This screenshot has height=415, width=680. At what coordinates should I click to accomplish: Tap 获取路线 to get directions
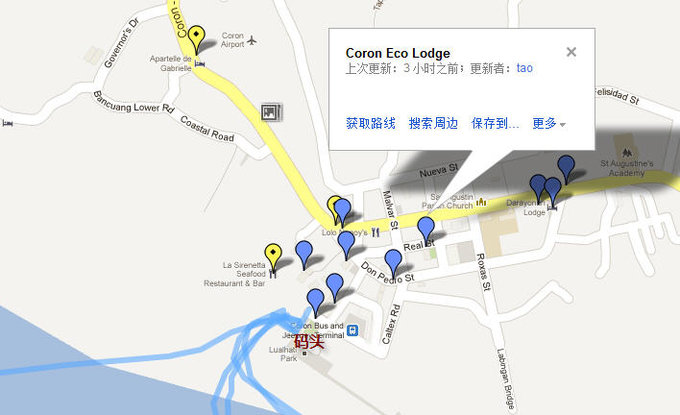click(x=371, y=124)
